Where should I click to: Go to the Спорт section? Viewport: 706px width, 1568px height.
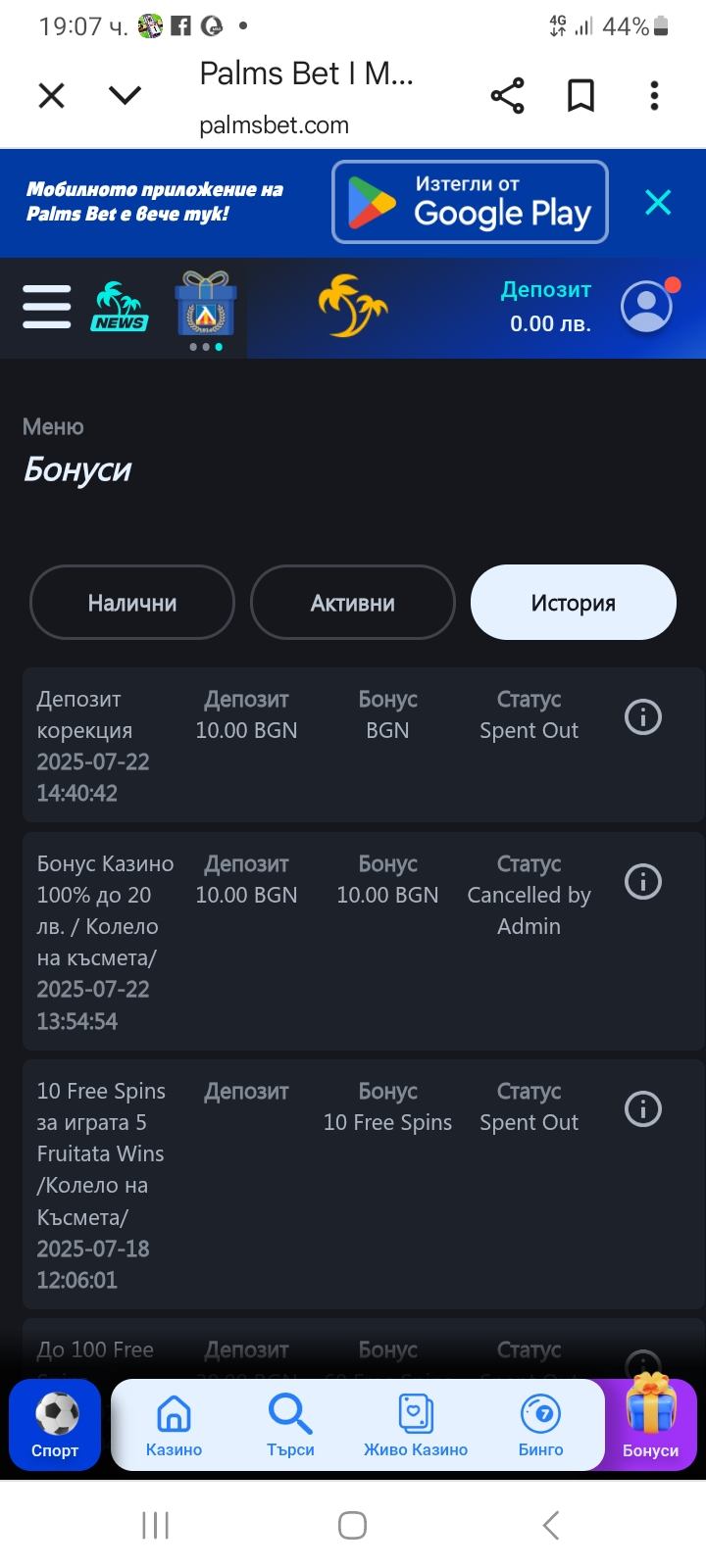click(x=55, y=1426)
